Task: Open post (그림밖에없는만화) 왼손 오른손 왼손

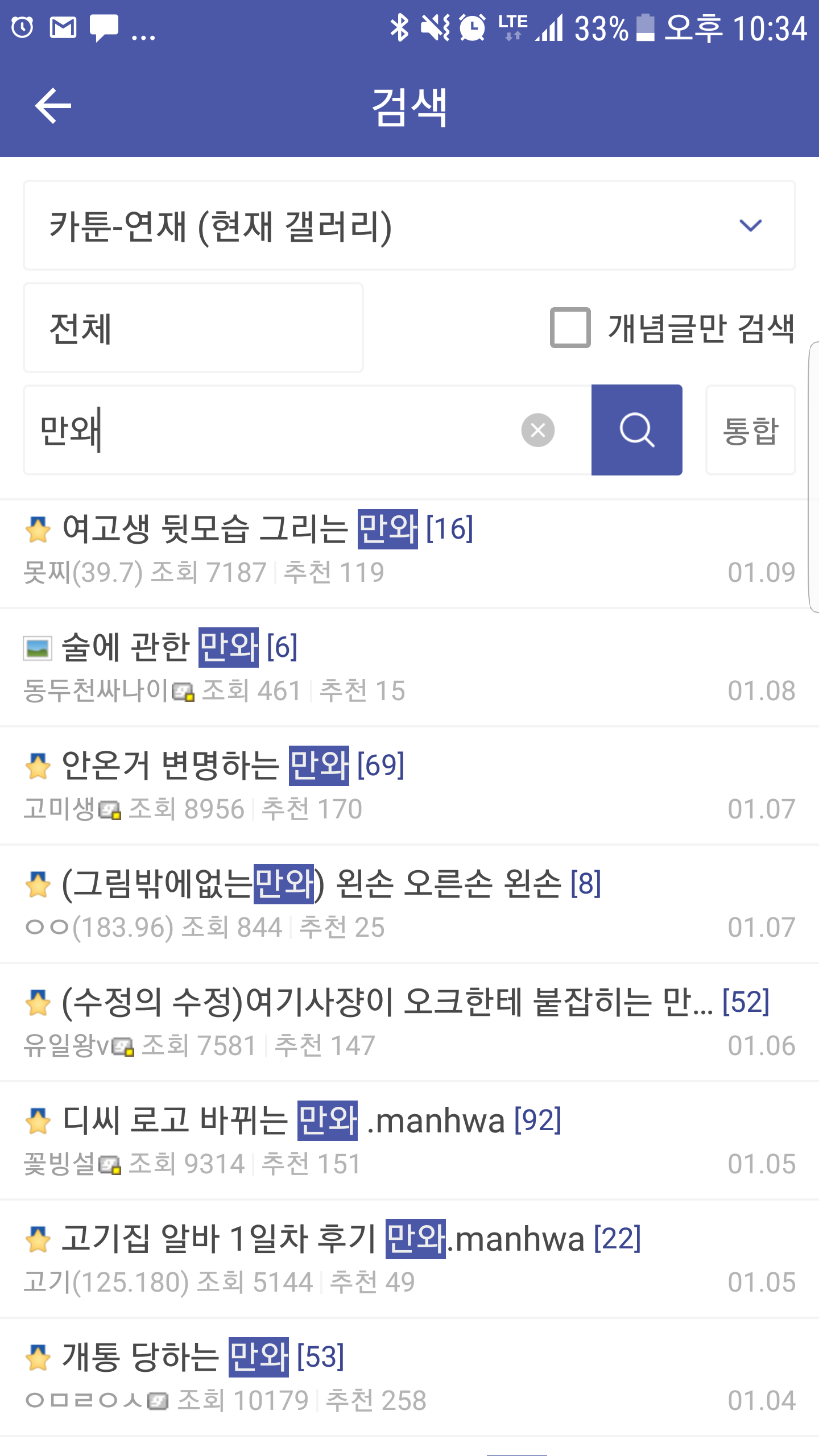Action: tap(331, 884)
